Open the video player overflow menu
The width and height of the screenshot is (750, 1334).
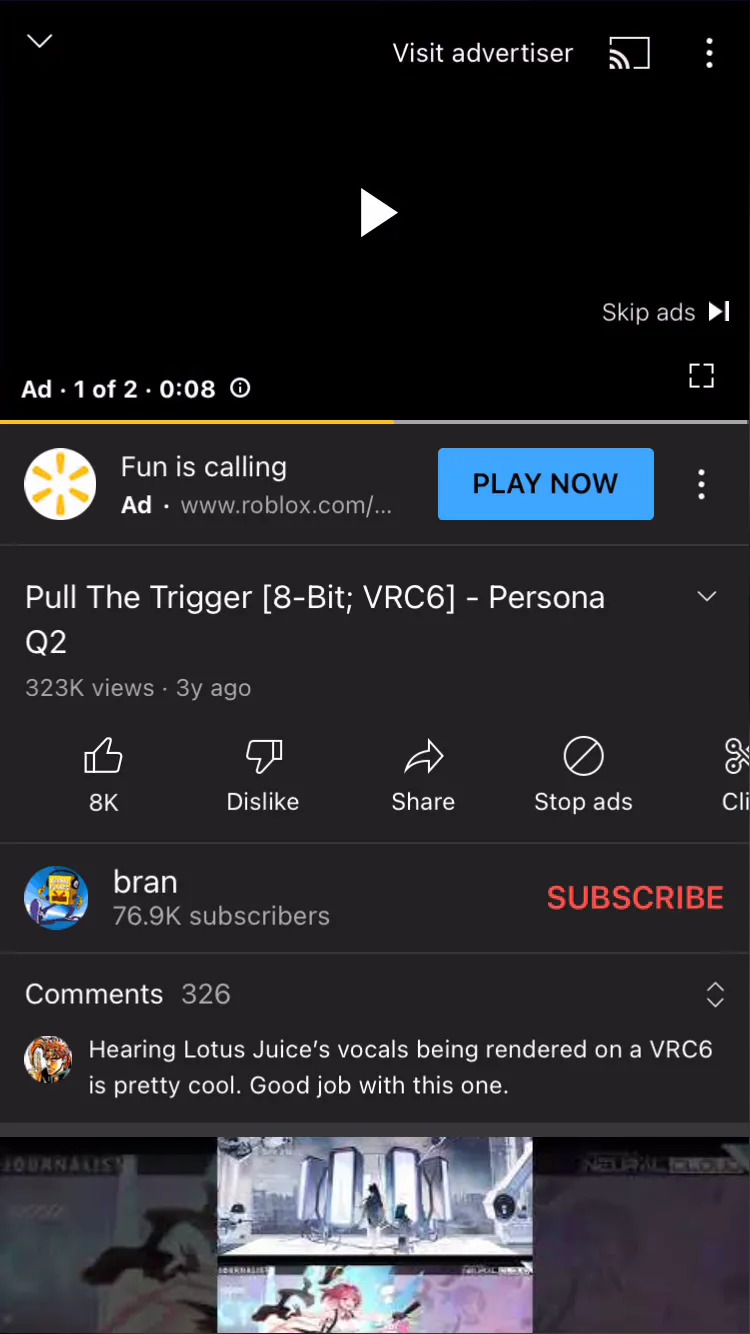[x=709, y=53]
